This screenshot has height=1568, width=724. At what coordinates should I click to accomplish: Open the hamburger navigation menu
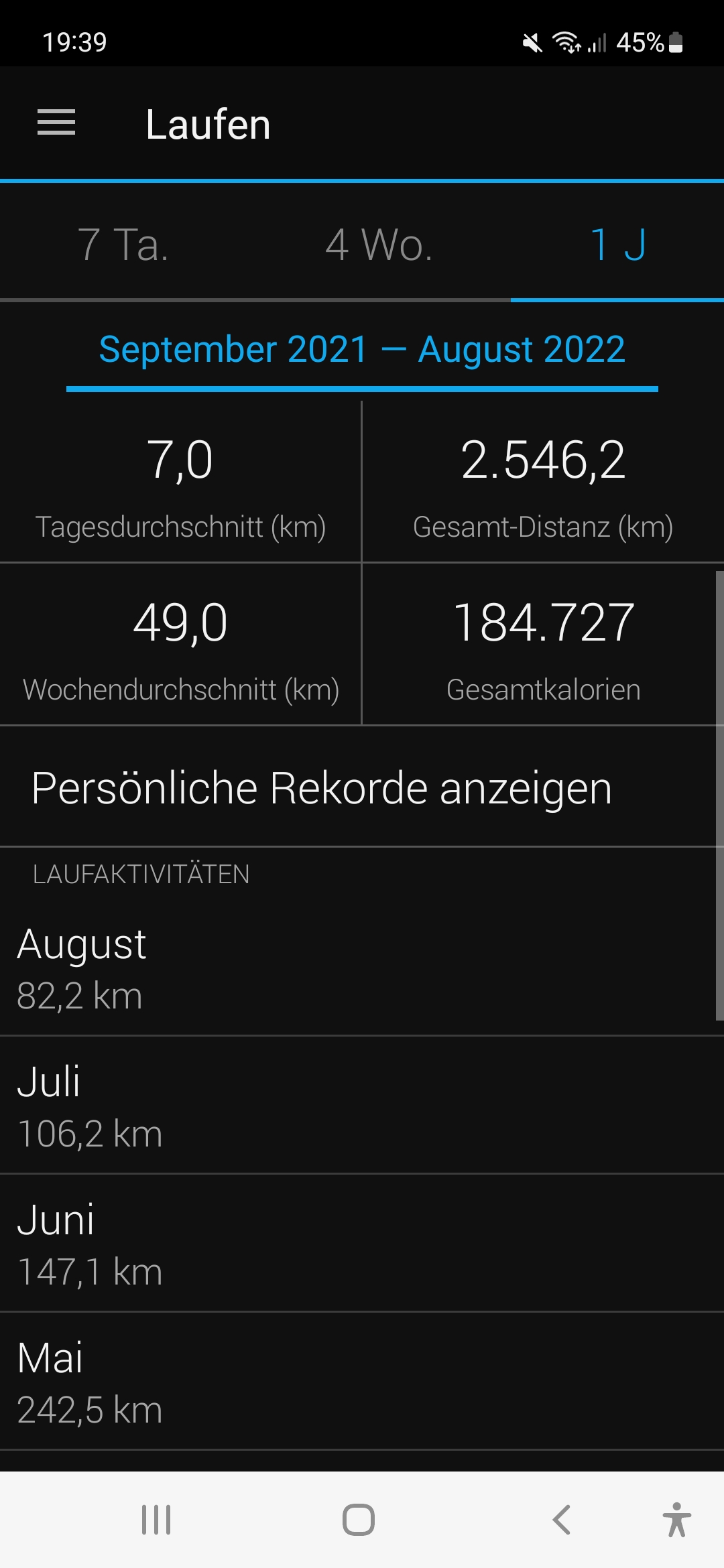click(x=56, y=123)
